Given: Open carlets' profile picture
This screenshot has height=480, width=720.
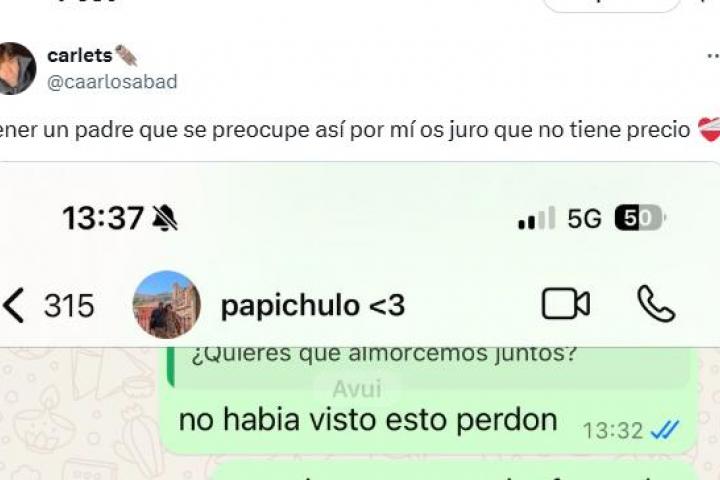Looking at the screenshot, I should [x=15, y=69].
